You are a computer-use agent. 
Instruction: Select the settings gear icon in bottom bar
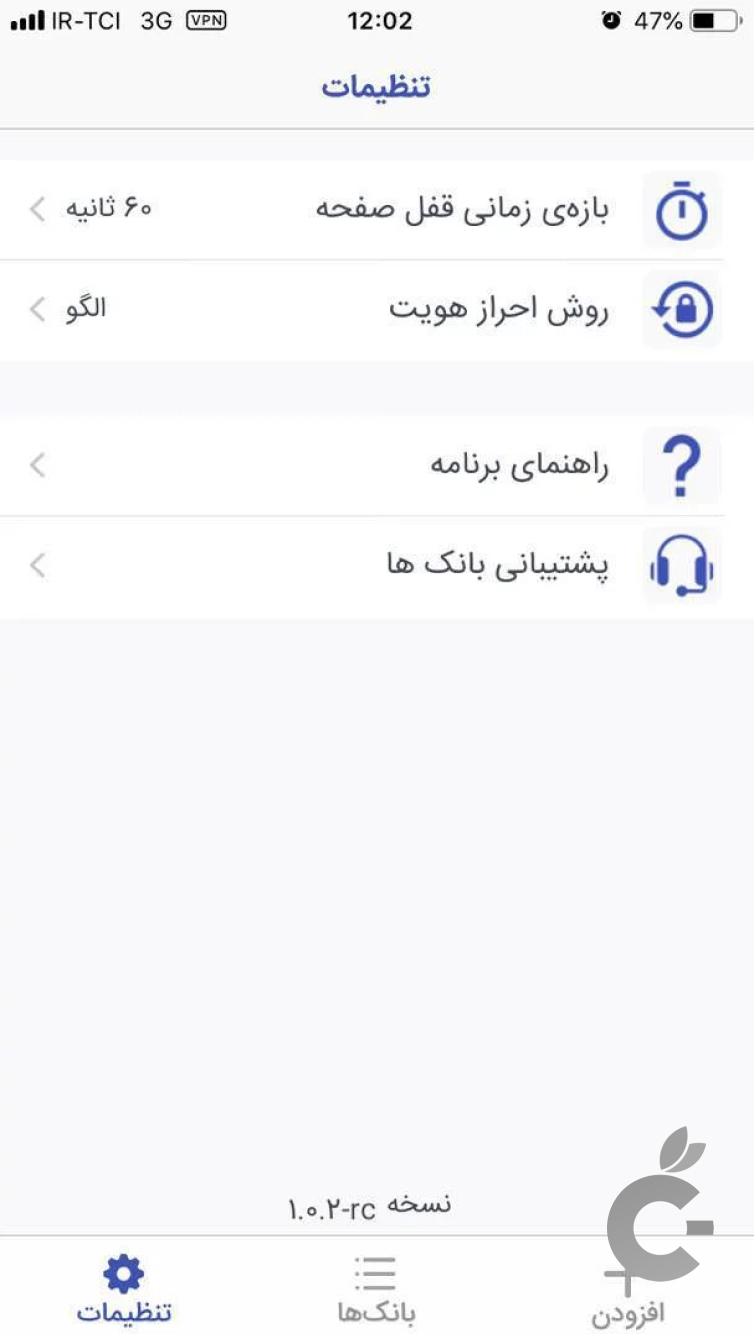tap(124, 1272)
